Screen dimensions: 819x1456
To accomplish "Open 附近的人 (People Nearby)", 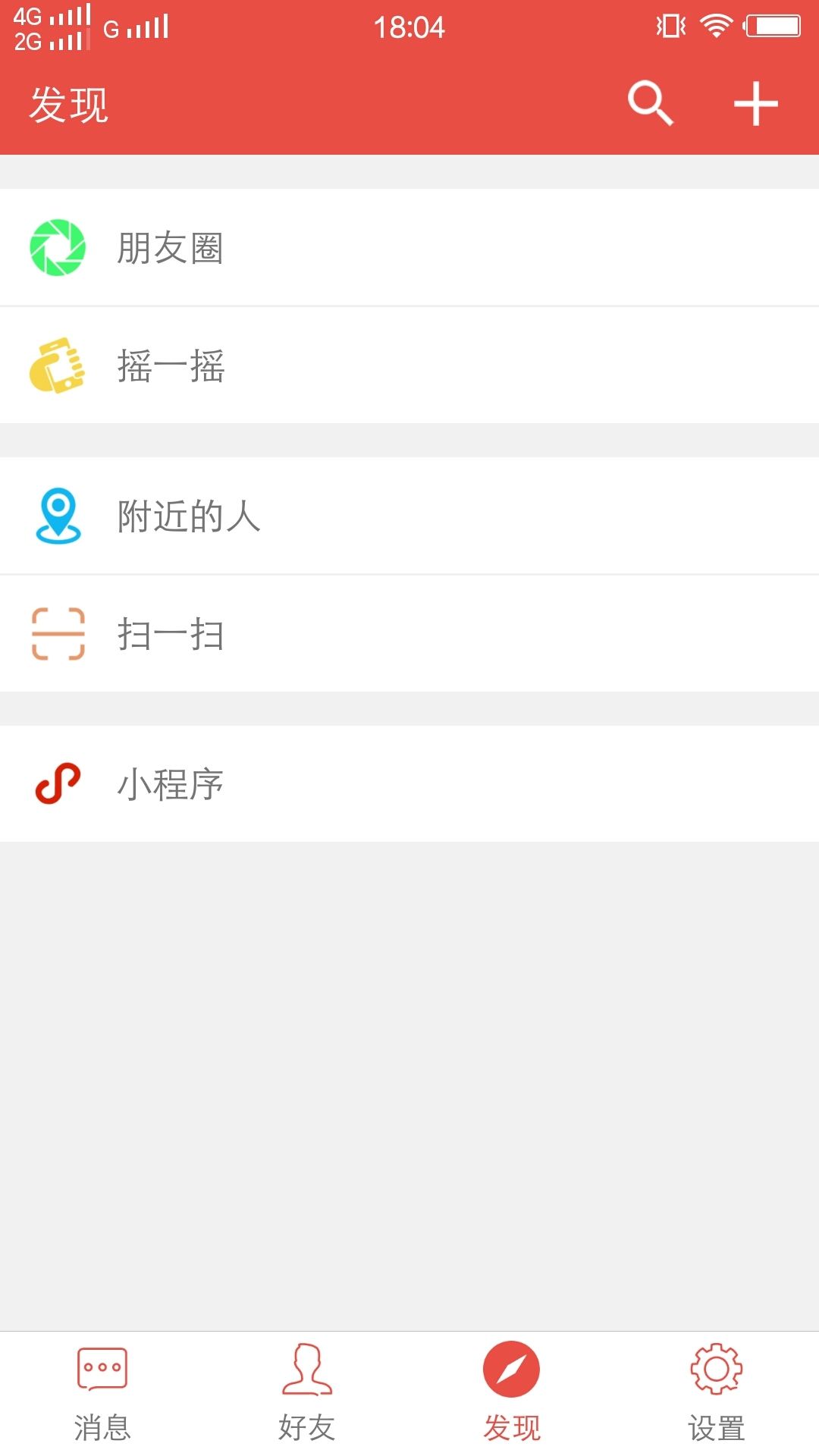I will point(409,516).
